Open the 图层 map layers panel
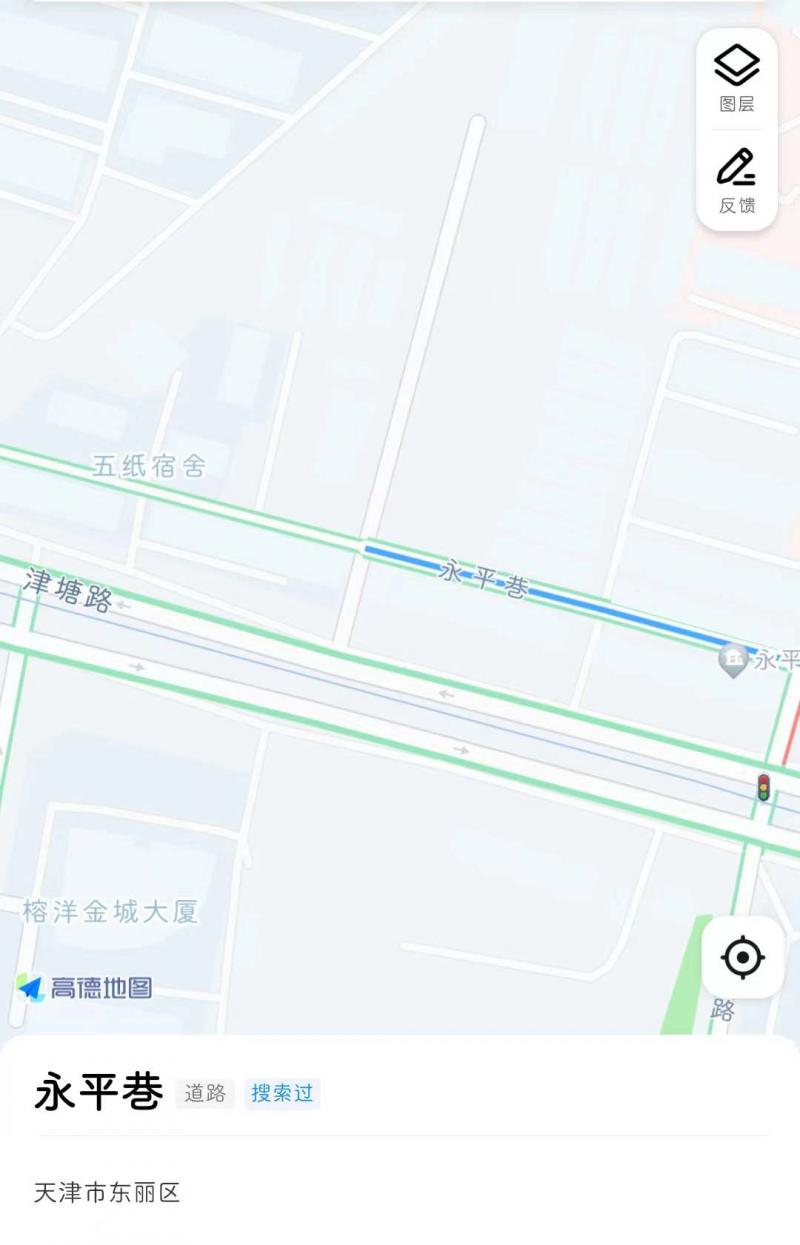800x1245 pixels. tap(735, 80)
